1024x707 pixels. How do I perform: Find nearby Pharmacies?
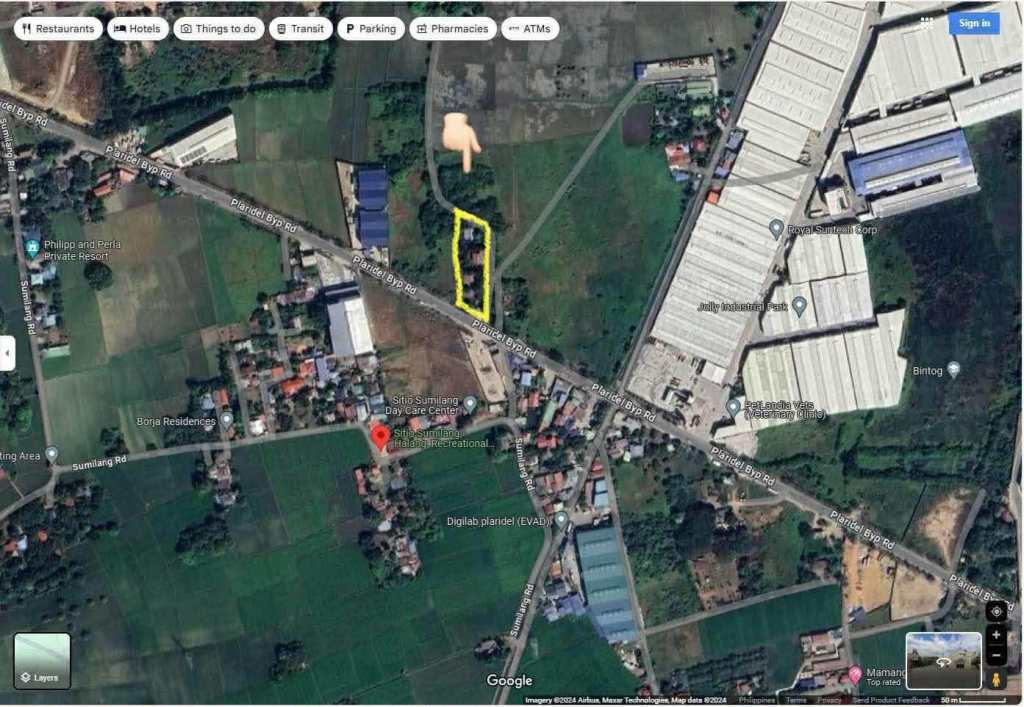tap(453, 29)
